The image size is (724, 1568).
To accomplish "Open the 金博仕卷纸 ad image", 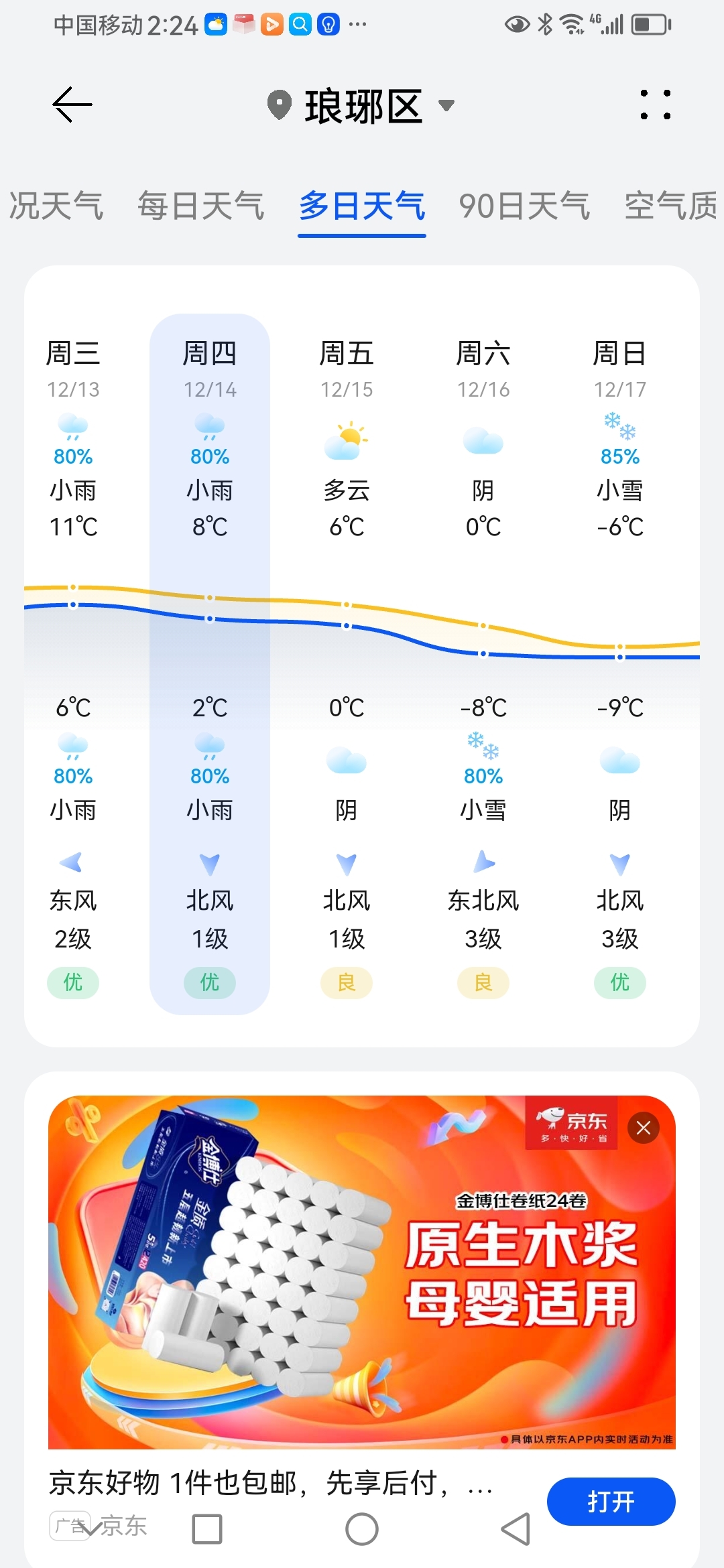I will point(362,1273).
